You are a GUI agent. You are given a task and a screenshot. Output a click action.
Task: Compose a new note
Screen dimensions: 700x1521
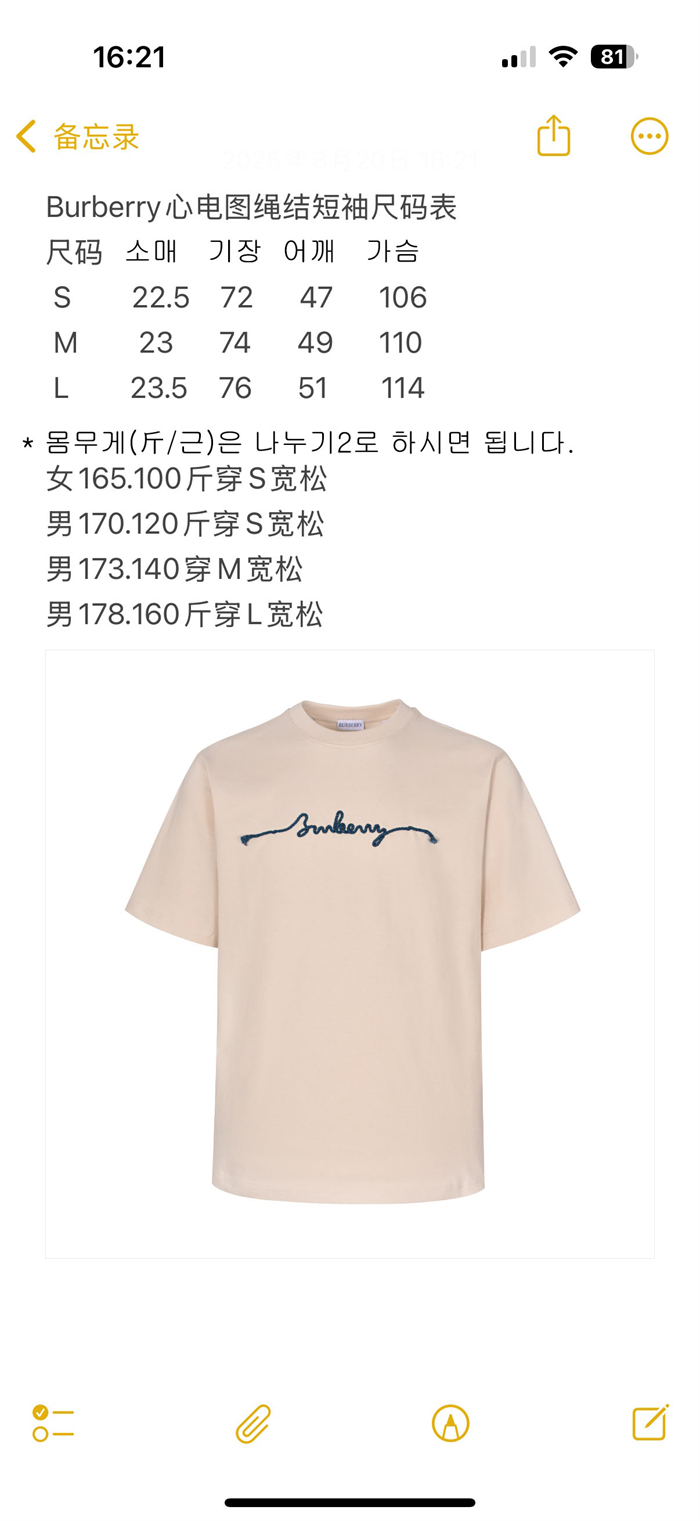point(649,1422)
